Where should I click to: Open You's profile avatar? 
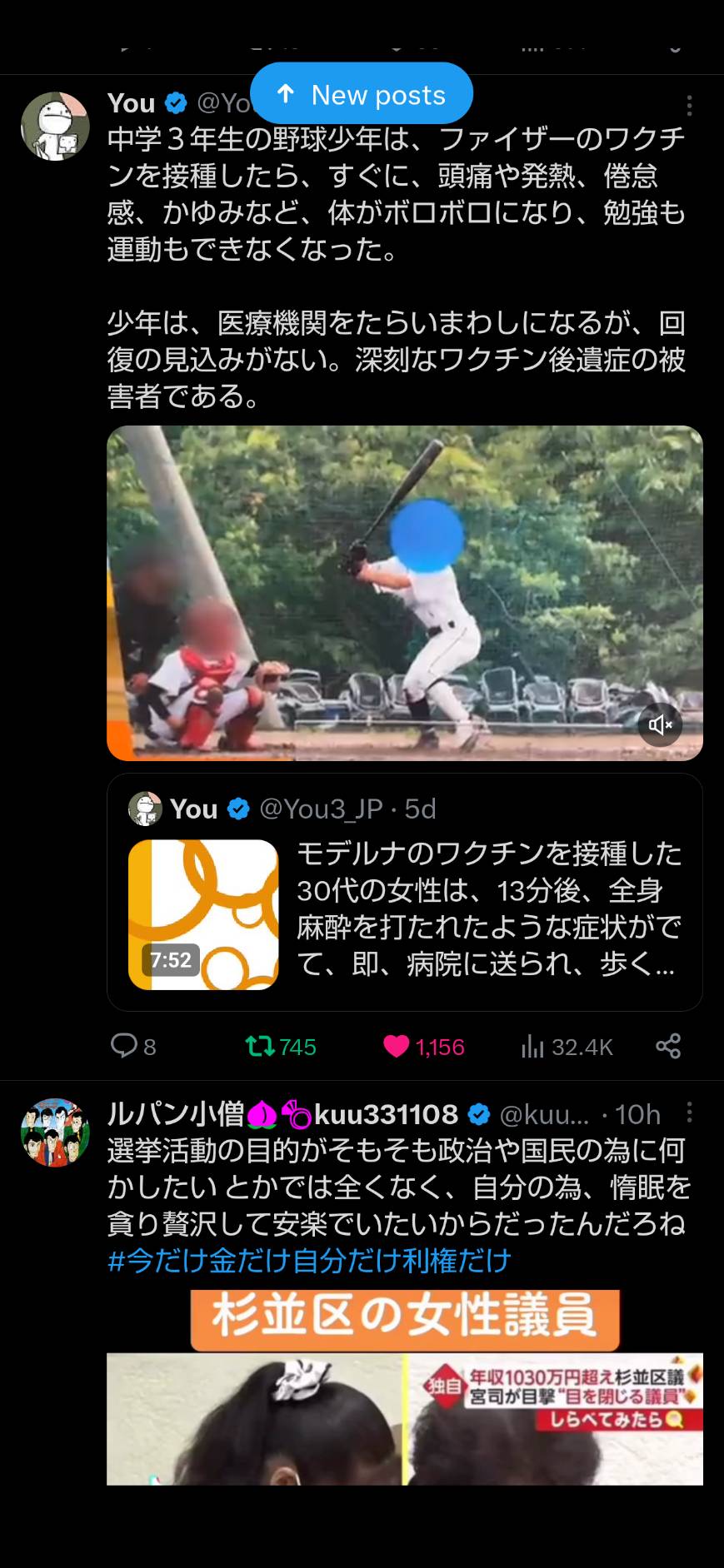click(55, 126)
